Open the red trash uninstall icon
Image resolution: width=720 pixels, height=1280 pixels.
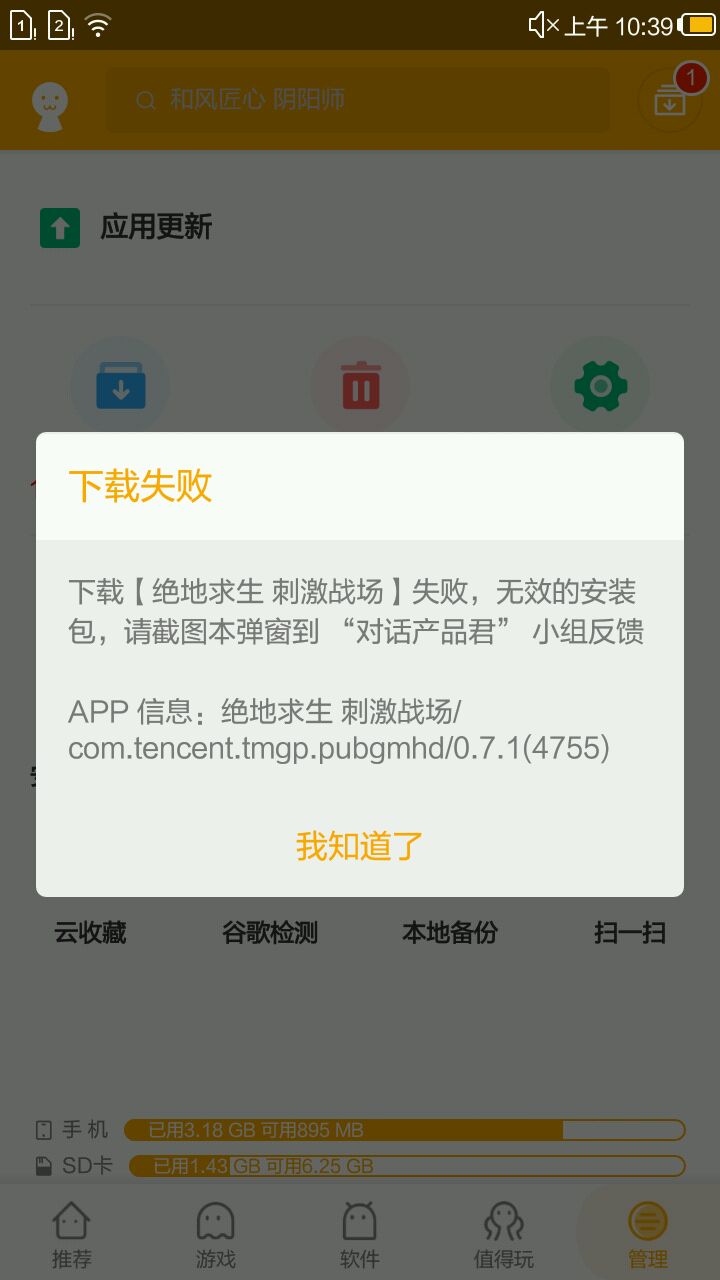pos(360,385)
